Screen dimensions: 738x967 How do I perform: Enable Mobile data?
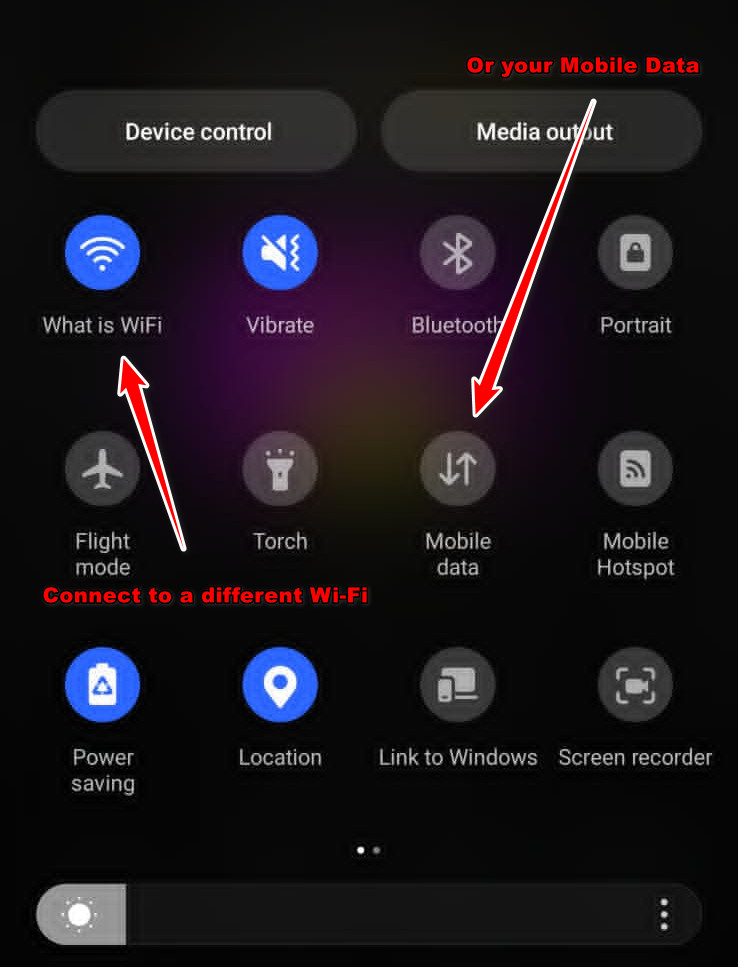457,469
